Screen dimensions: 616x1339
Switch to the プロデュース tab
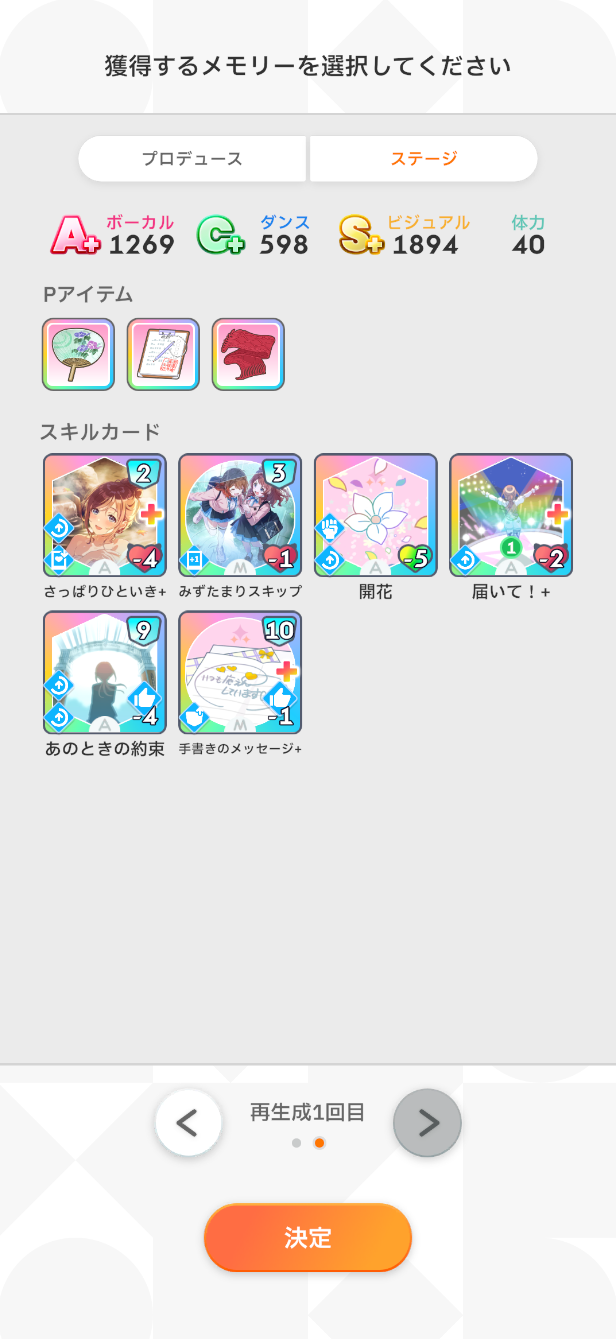click(192, 159)
